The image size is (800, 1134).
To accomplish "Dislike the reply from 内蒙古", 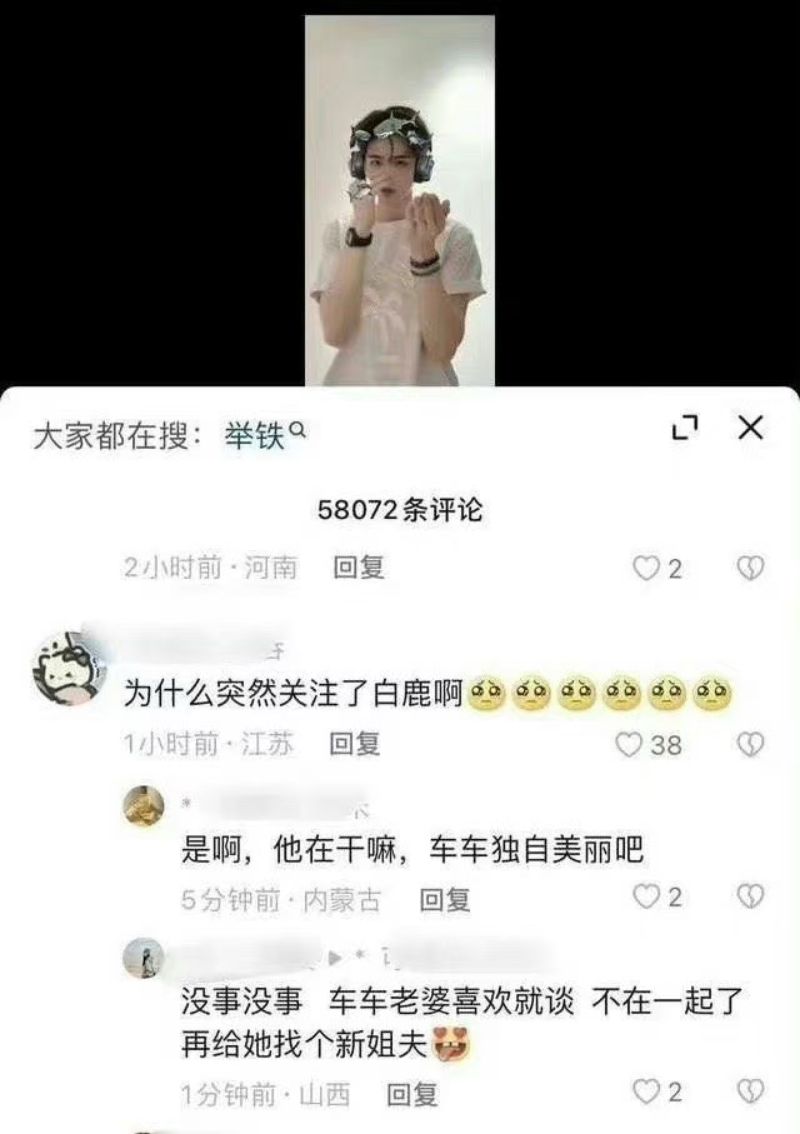I will click(x=750, y=896).
